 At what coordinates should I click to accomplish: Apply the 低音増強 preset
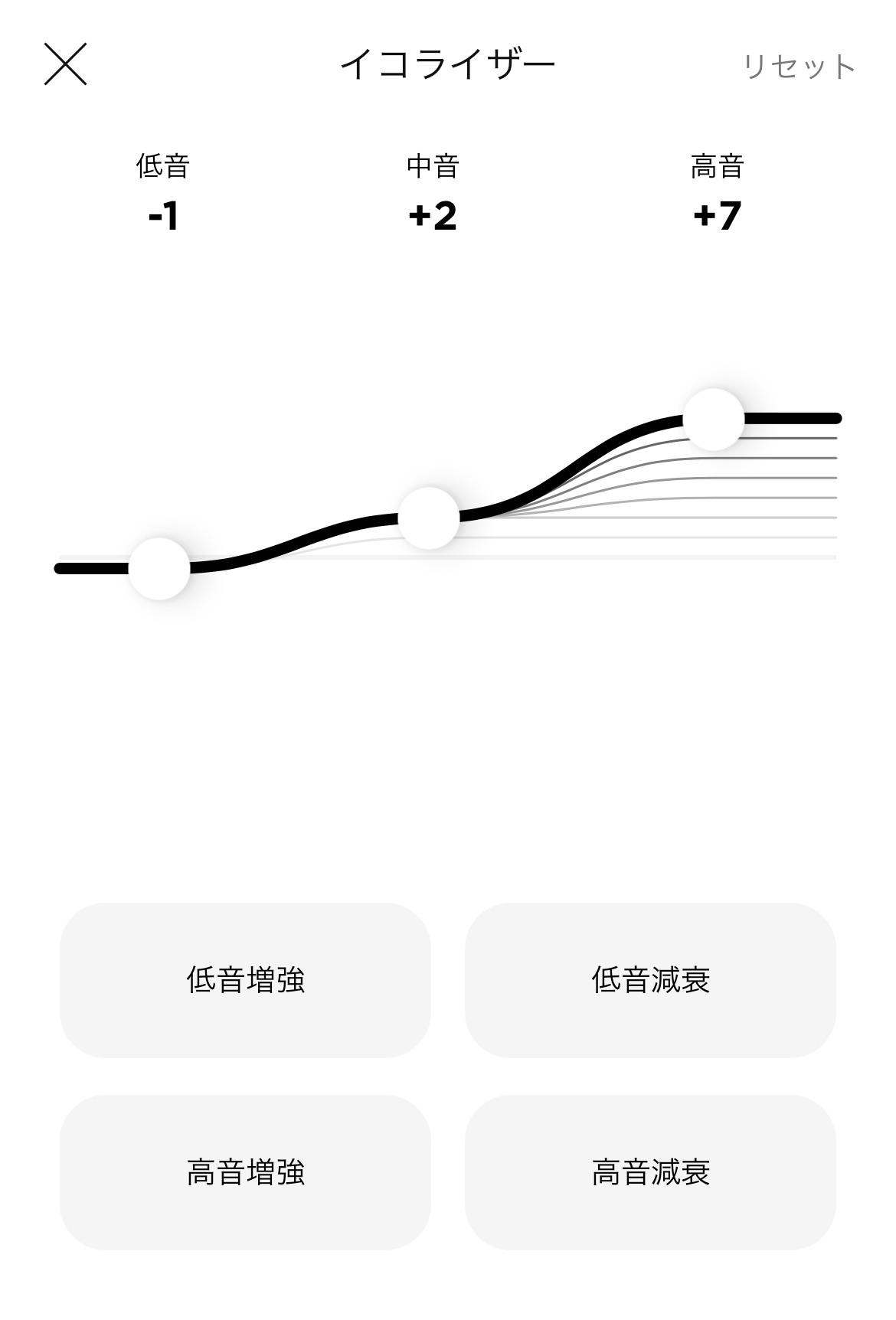click(x=245, y=980)
